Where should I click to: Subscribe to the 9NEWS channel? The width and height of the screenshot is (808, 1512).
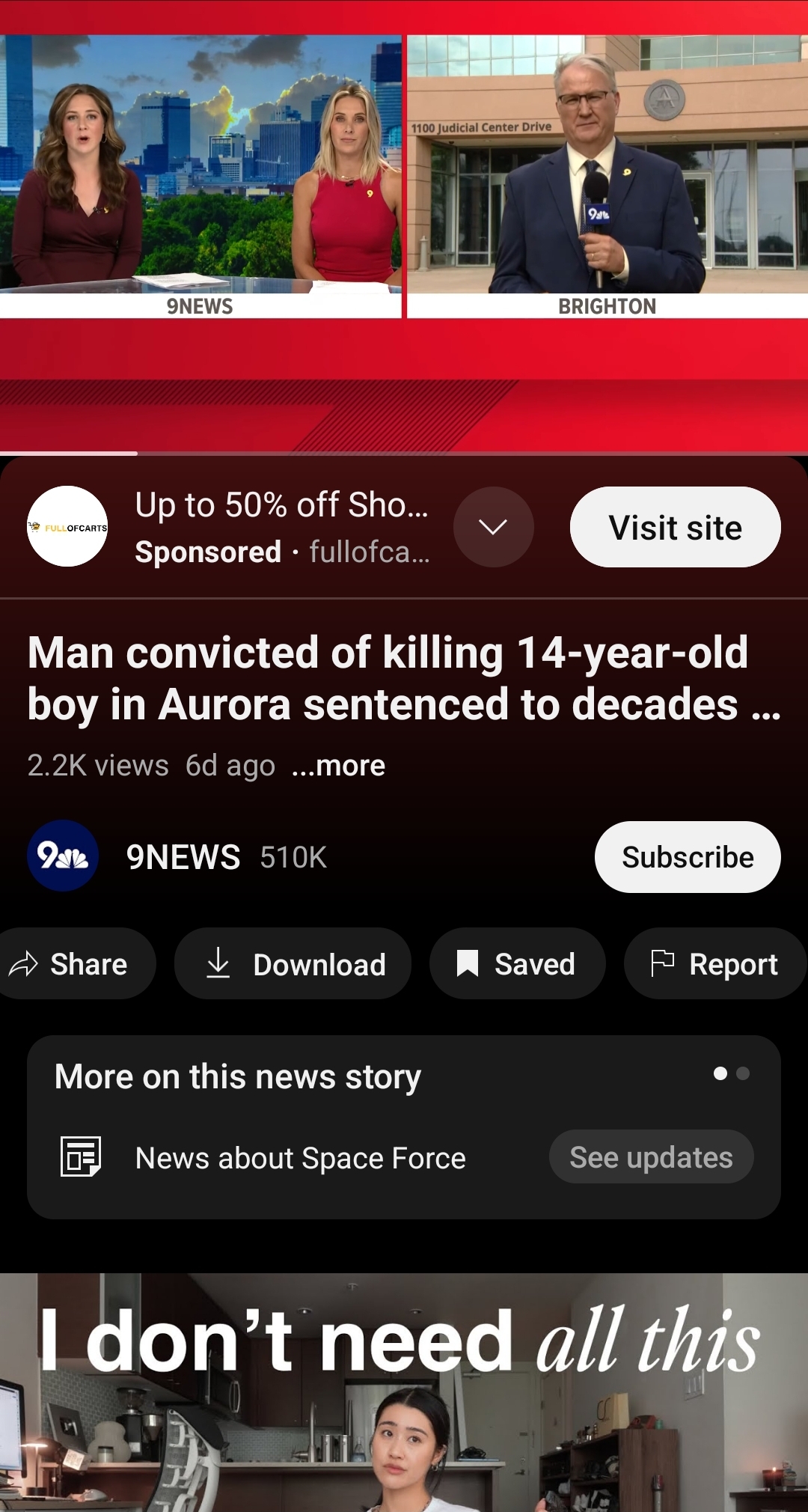coord(687,857)
